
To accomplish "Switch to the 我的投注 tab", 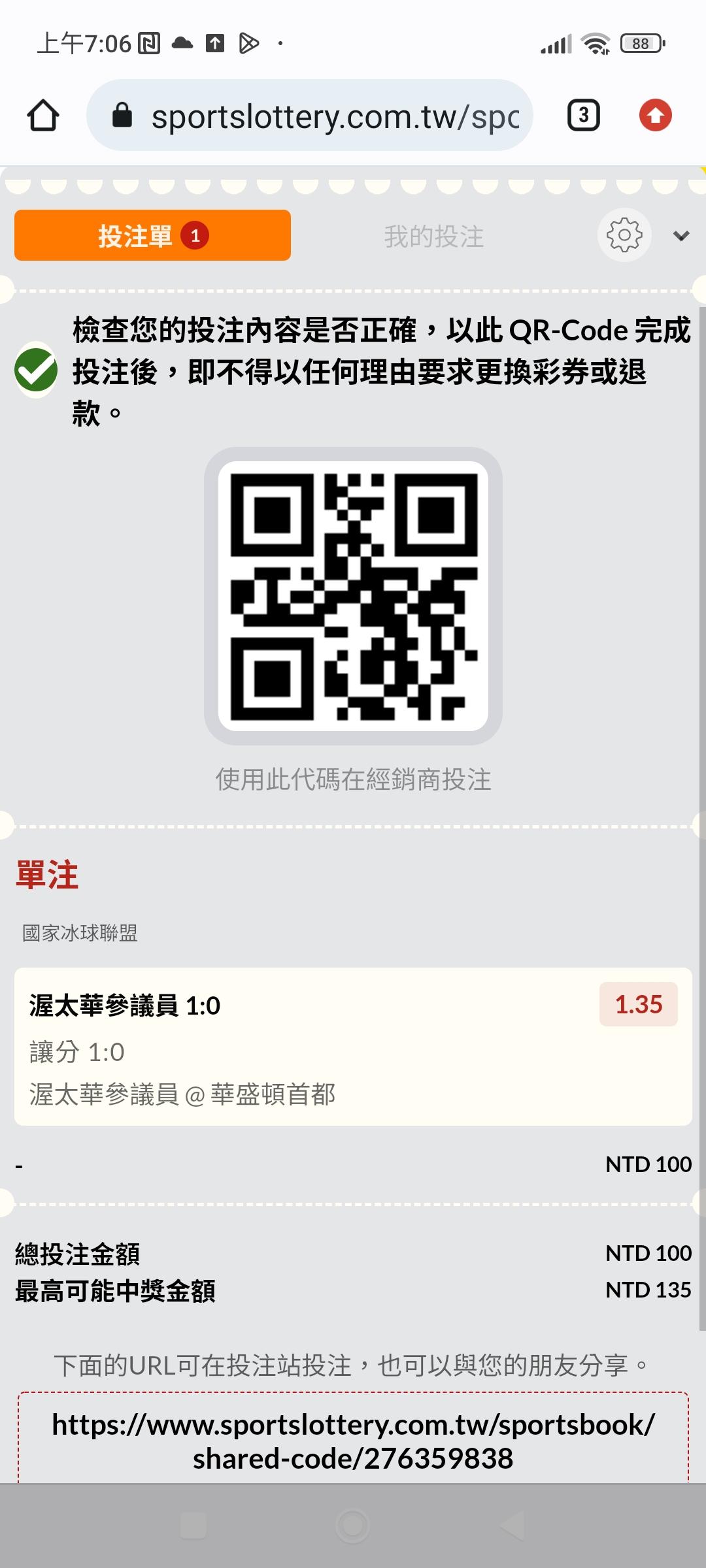I will (x=433, y=237).
